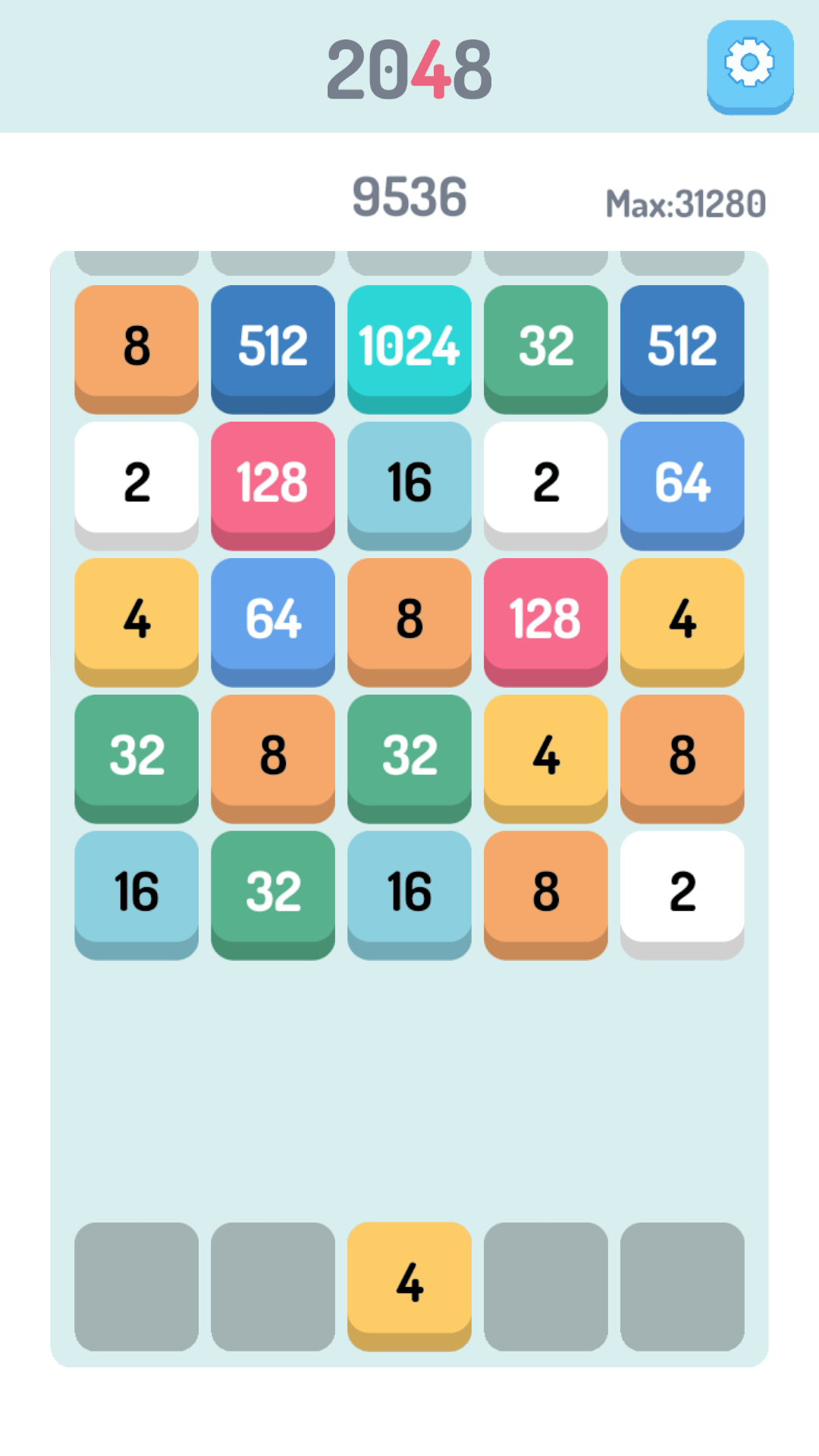
Task: Tap the 32 tile between 1024 and 512
Action: pos(545,347)
